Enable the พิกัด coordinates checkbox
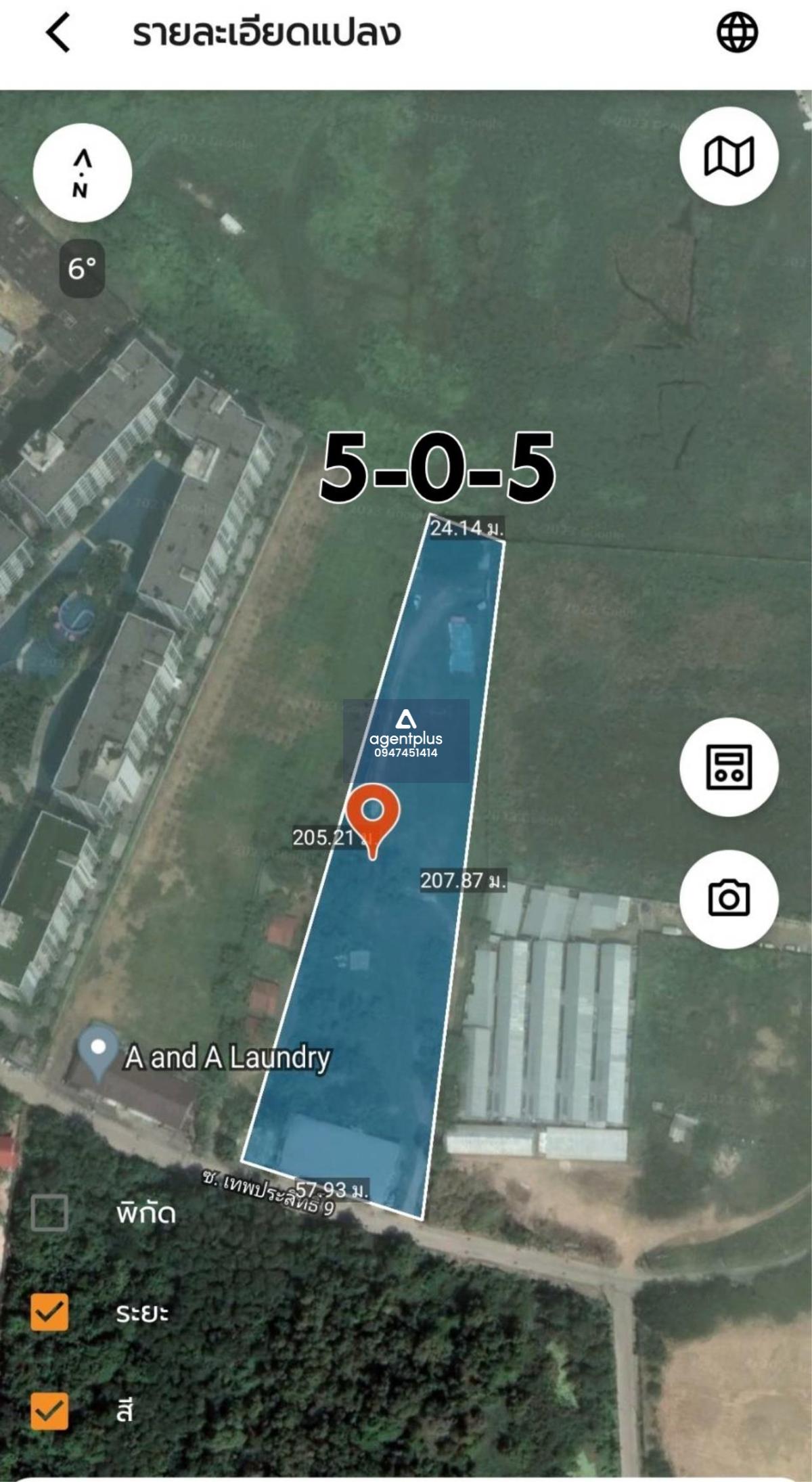The image size is (812, 1482). (x=49, y=1213)
